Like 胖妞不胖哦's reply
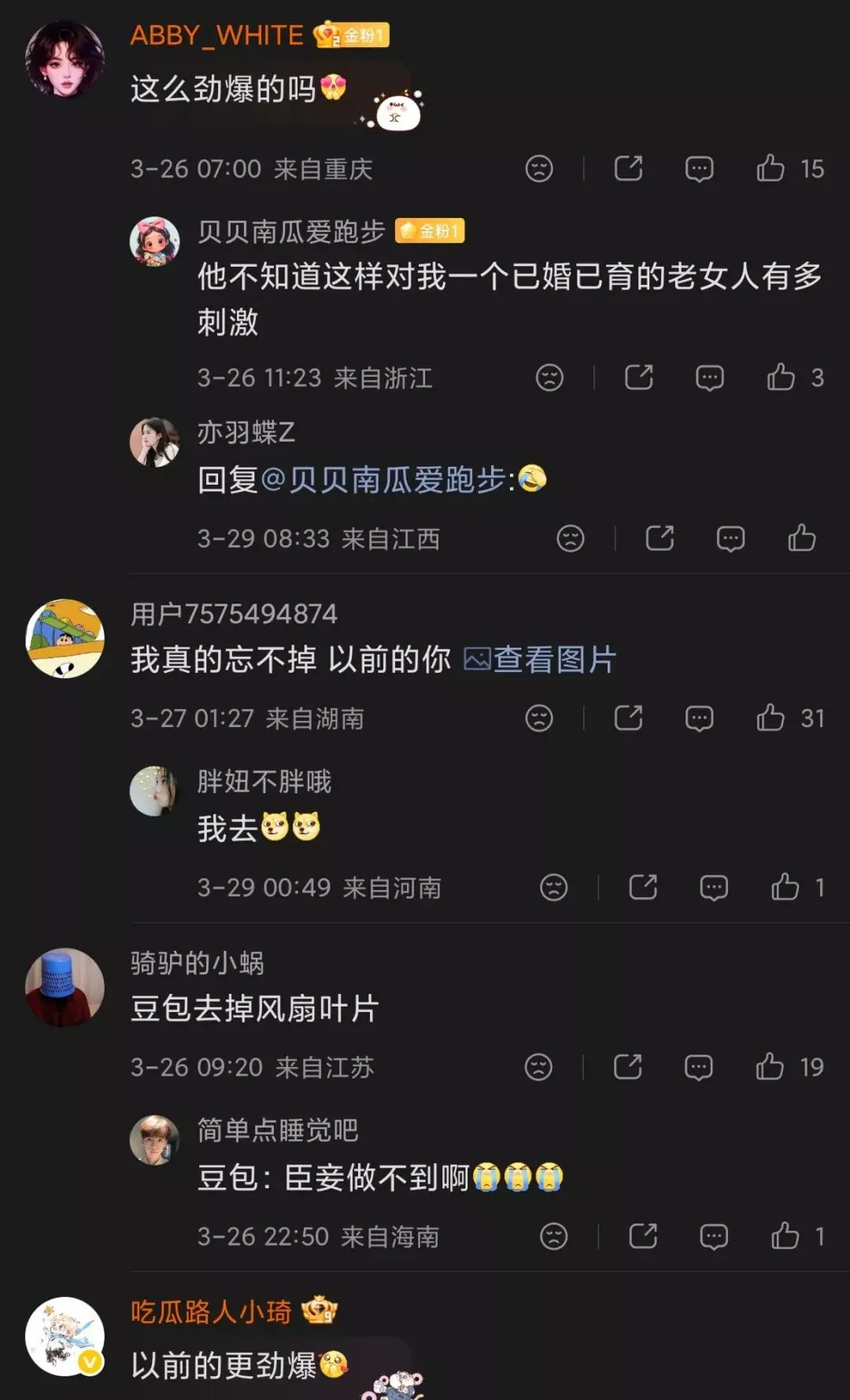850x1400 pixels. coord(785,887)
